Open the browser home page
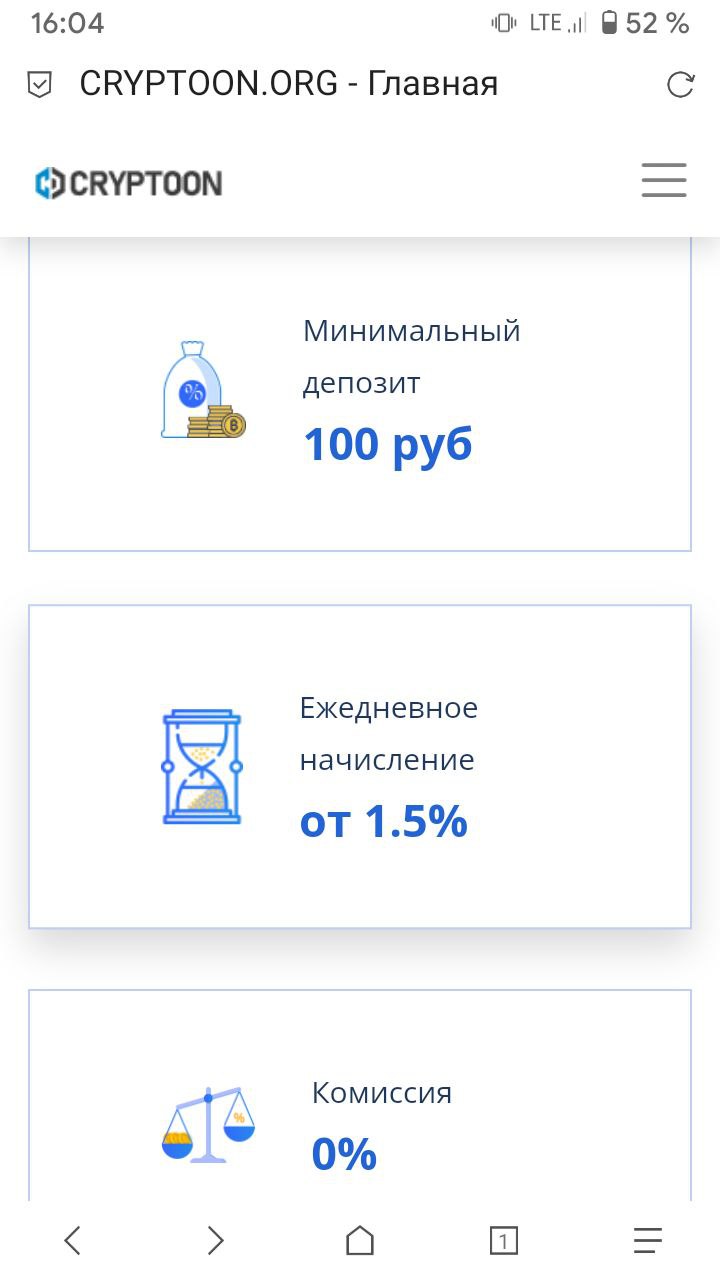The width and height of the screenshot is (720, 1280). (x=360, y=1241)
